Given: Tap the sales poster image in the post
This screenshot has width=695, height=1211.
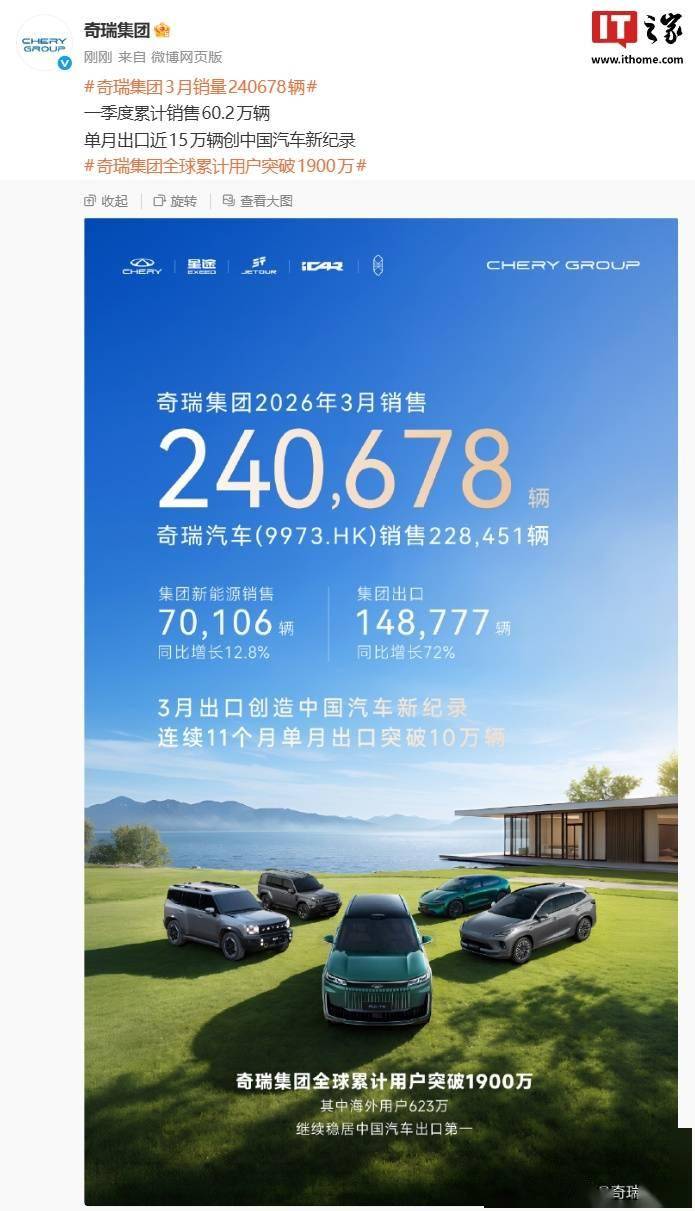Looking at the screenshot, I should pos(380,700).
